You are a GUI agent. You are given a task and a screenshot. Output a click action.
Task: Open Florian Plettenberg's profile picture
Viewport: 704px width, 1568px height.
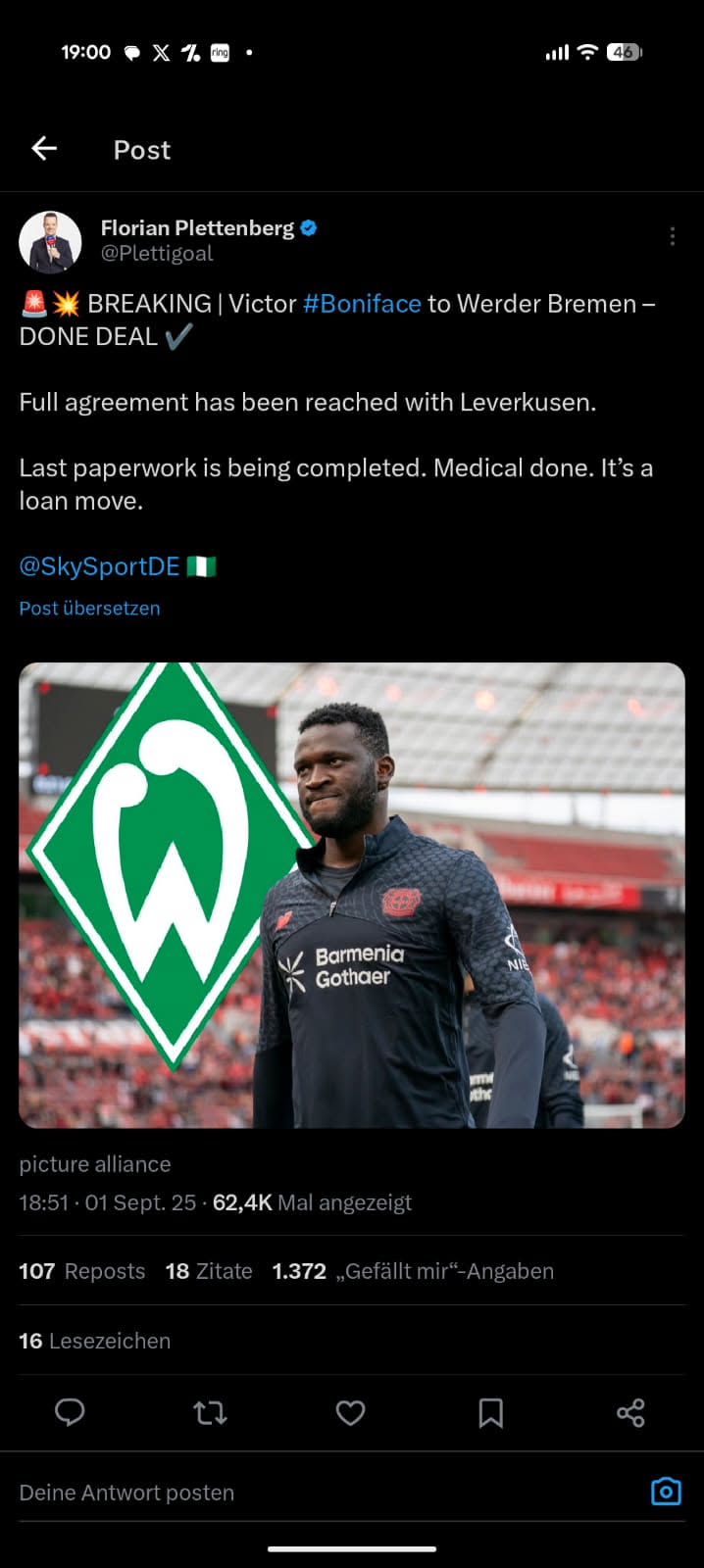50,241
